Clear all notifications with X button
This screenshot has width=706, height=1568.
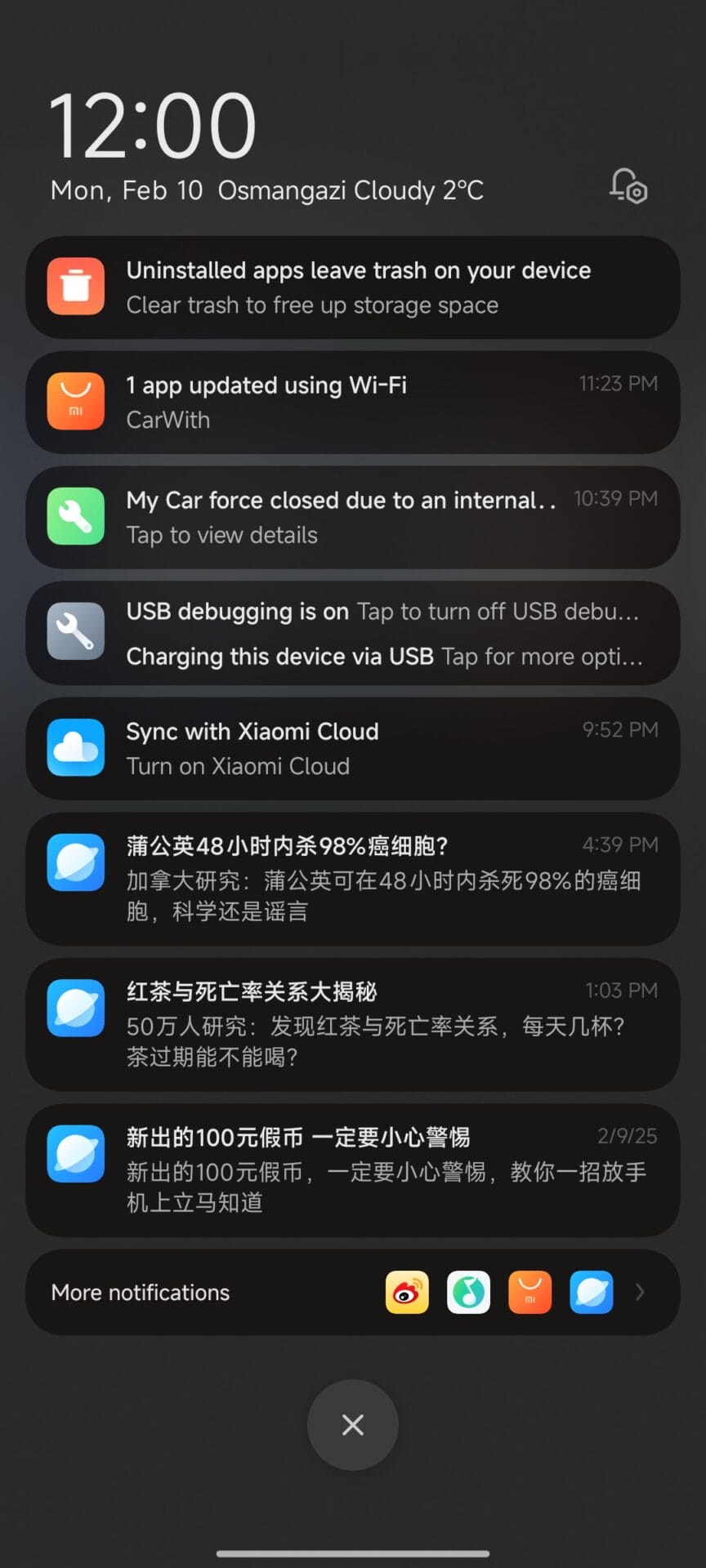point(353,1424)
